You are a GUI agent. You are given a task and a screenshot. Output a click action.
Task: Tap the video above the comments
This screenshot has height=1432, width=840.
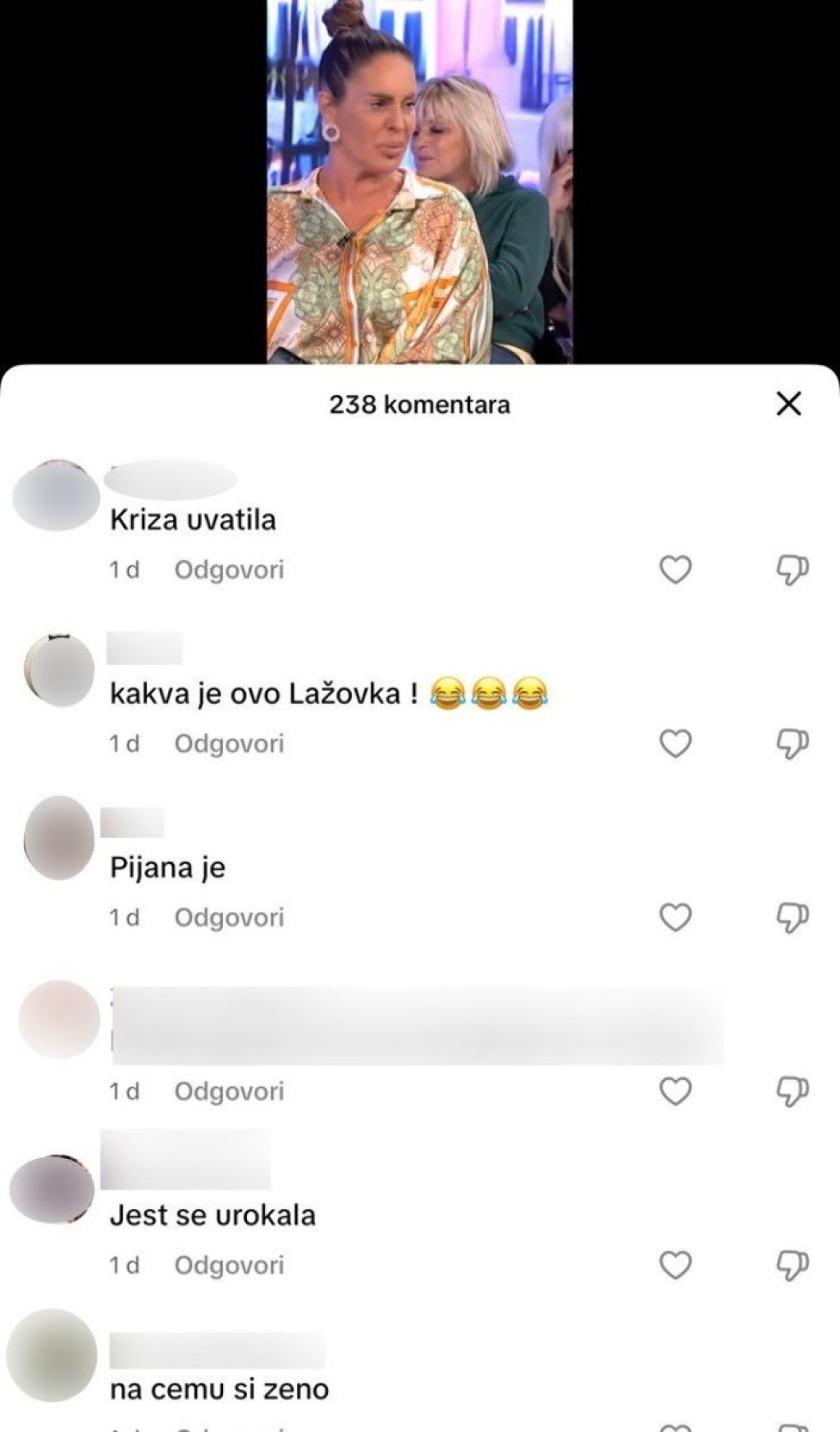point(419,181)
